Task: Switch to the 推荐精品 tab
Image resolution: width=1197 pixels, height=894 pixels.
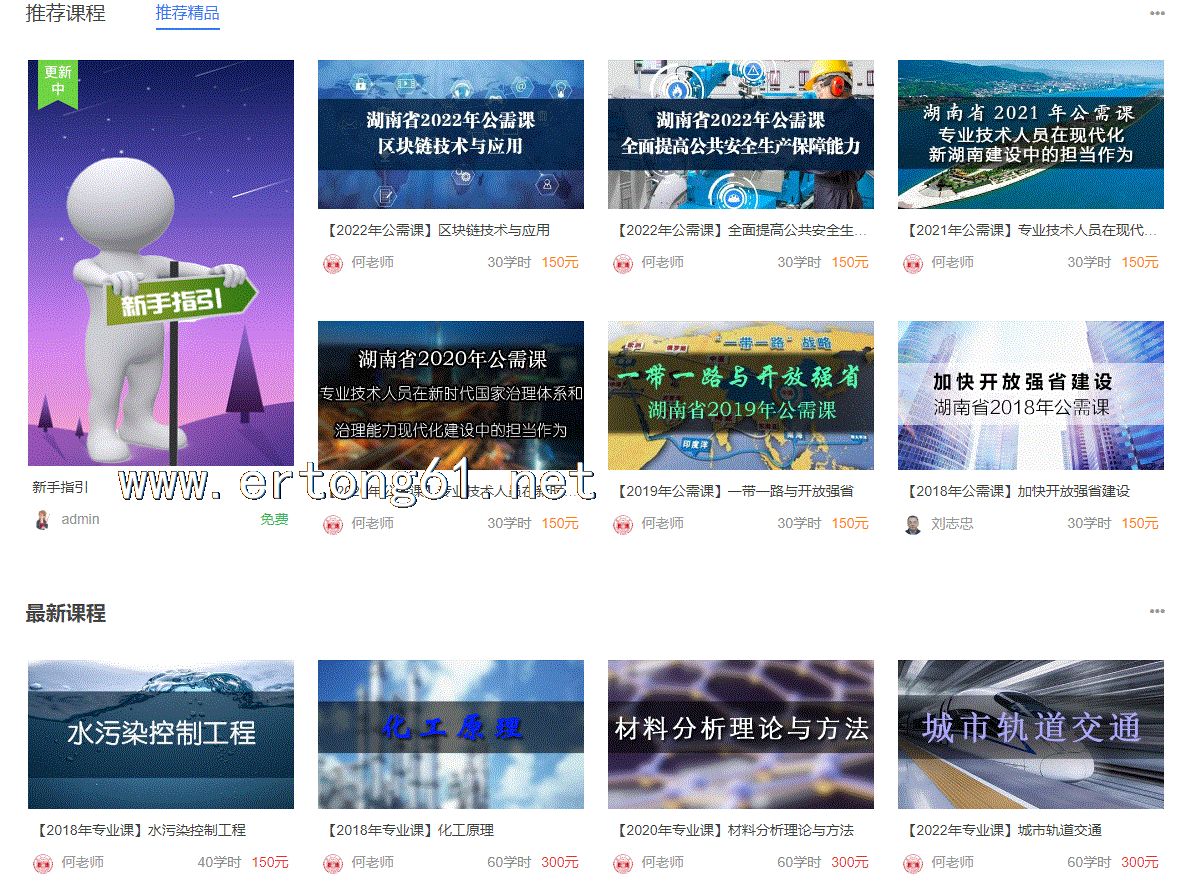Action: (x=187, y=14)
